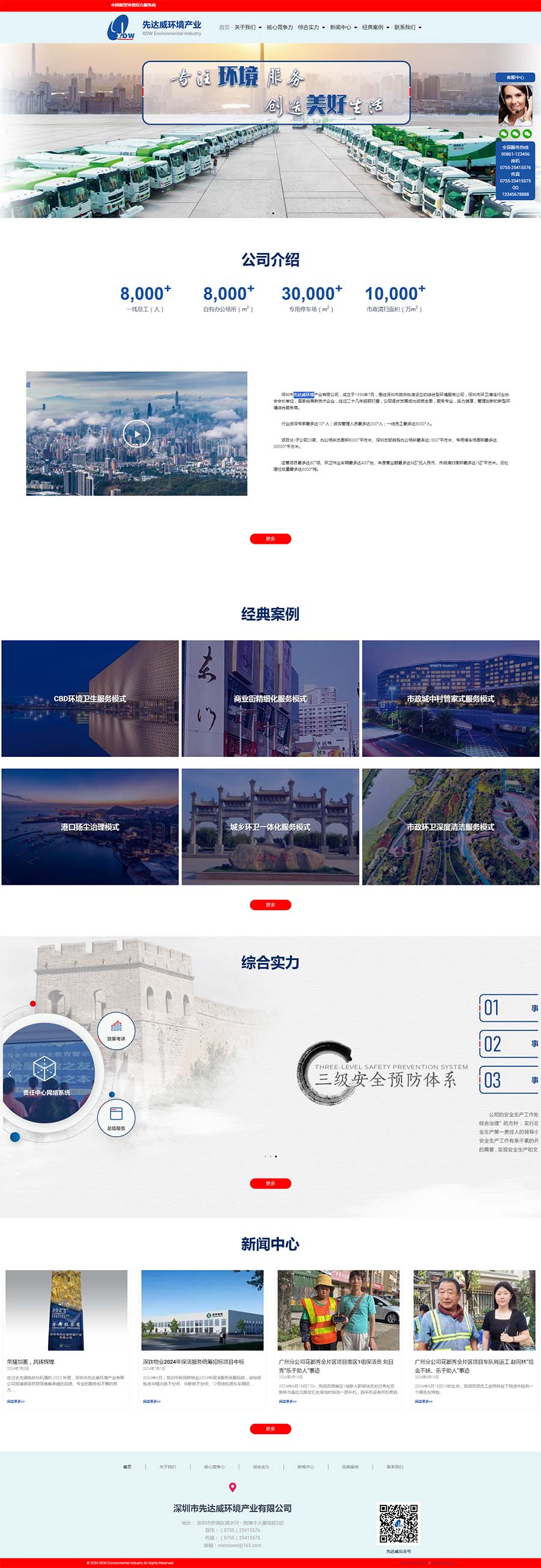Expand the 综合实力 menu in top navigation
The width and height of the screenshot is (541, 1568).
tap(311, 28)
